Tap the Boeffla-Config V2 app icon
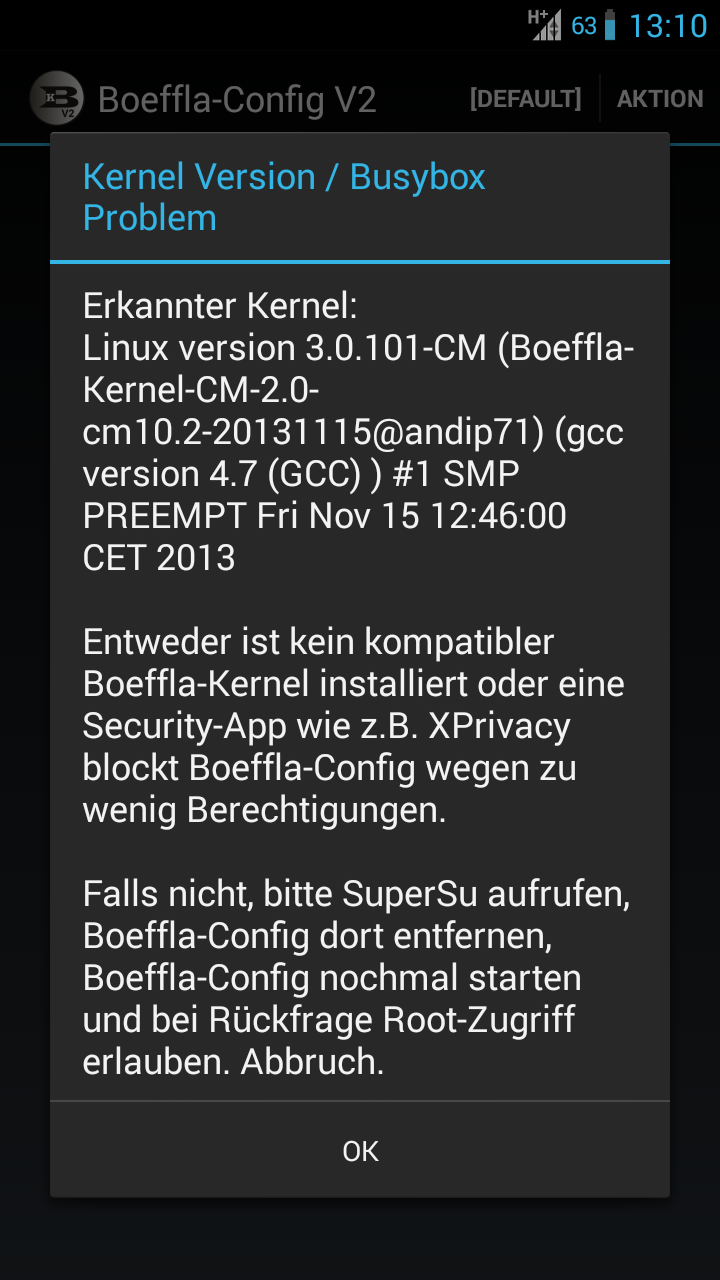The width and height of the screenshot is (720, 1280). coord(56,99)
